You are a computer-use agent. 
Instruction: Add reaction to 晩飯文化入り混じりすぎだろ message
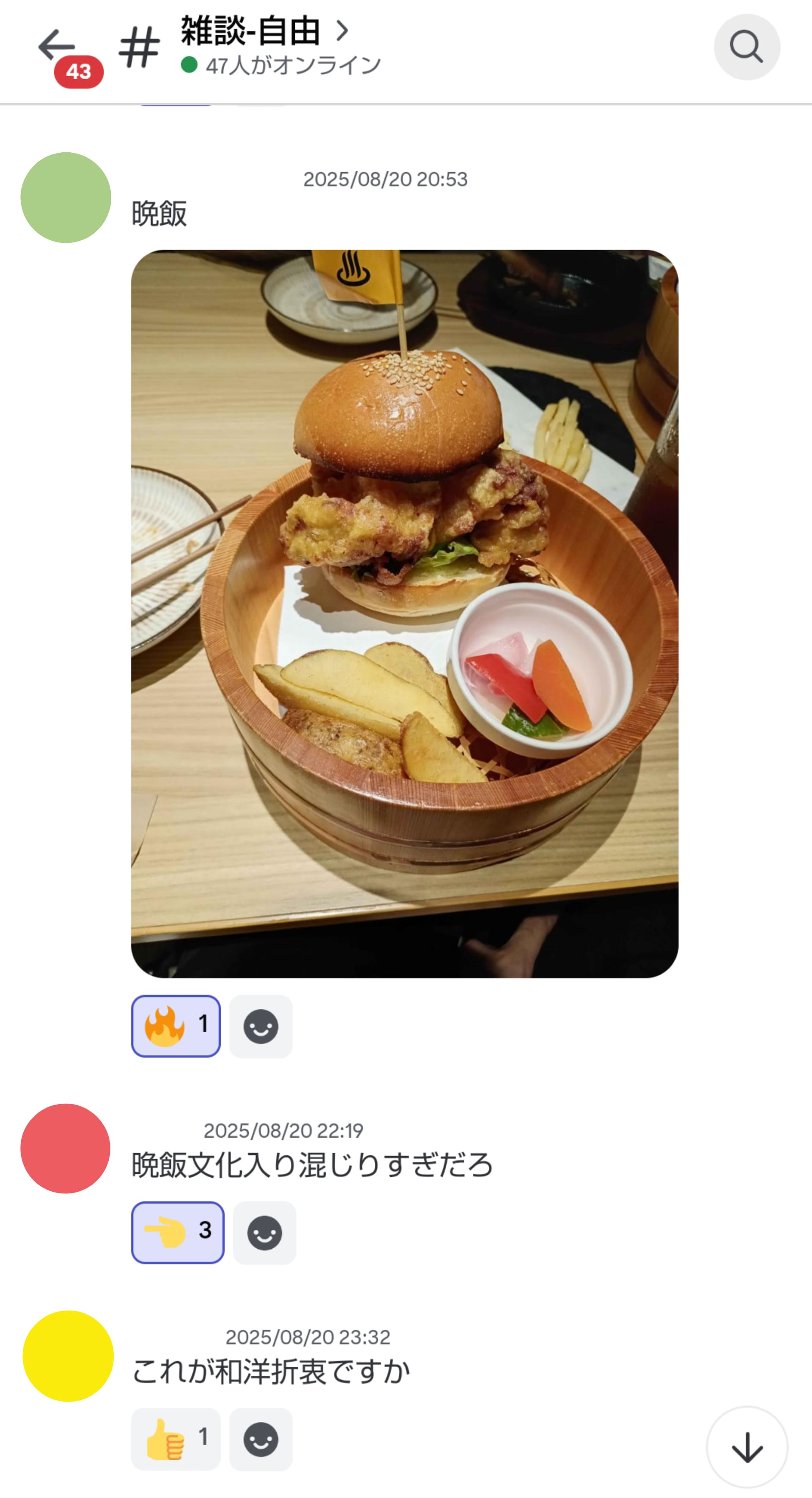click(264, 1232)
